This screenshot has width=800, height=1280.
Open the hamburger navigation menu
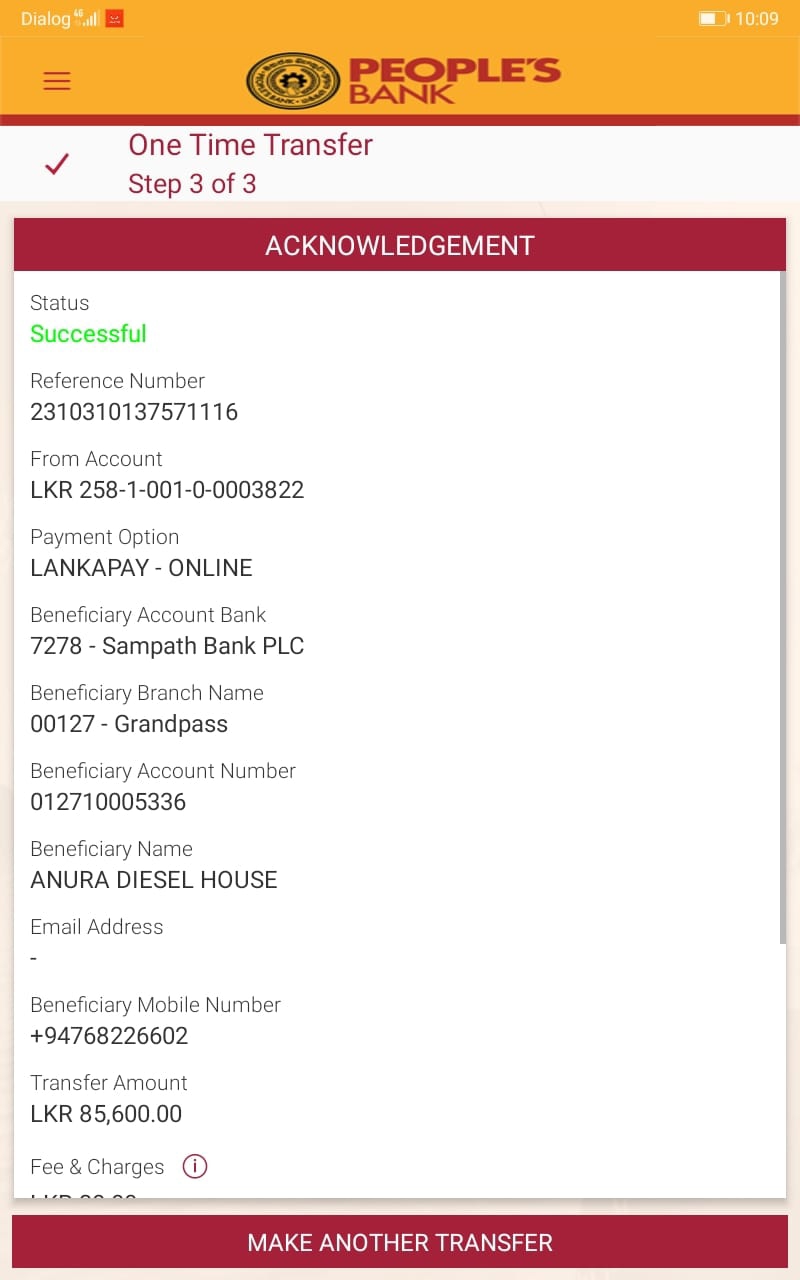point(57,81)
